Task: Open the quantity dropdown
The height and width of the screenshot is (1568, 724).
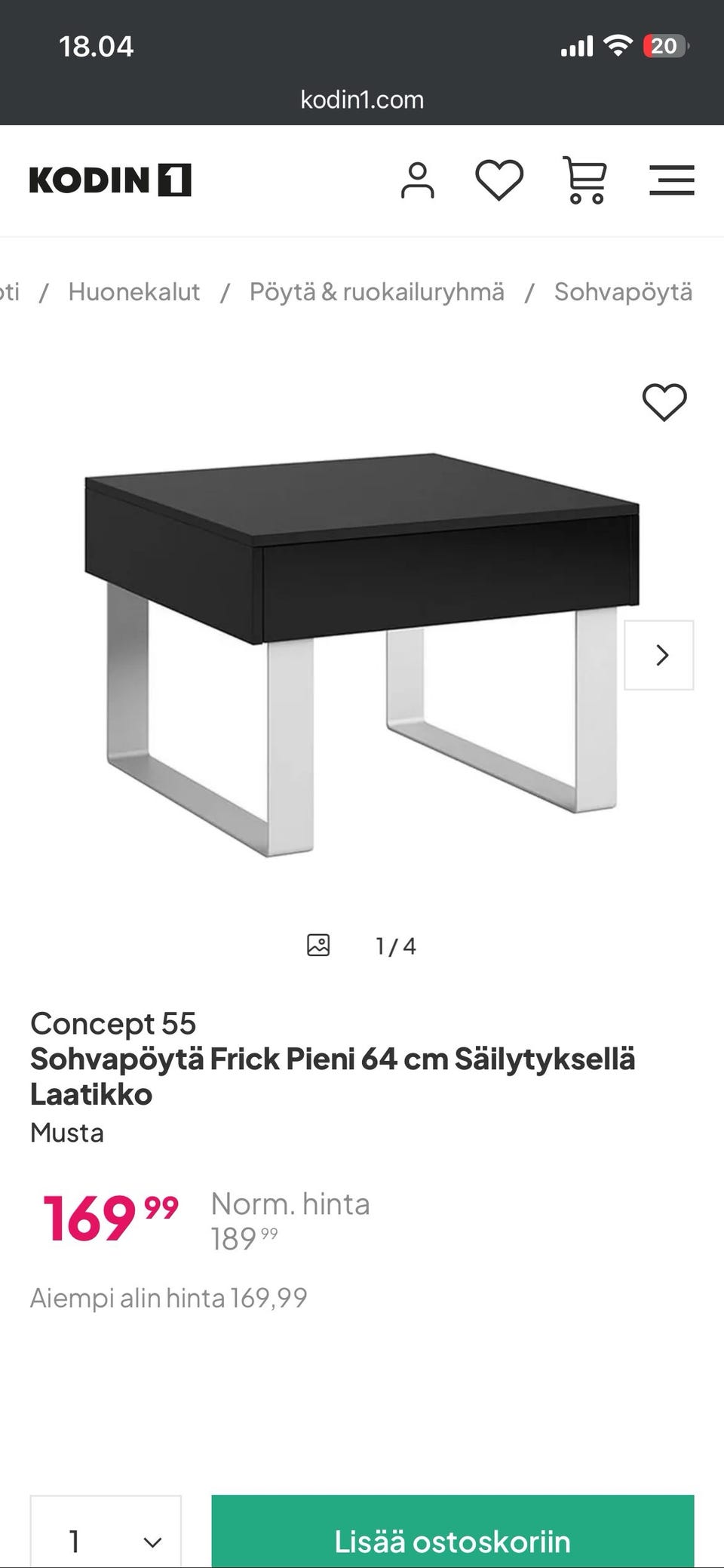Action: 106,1539
